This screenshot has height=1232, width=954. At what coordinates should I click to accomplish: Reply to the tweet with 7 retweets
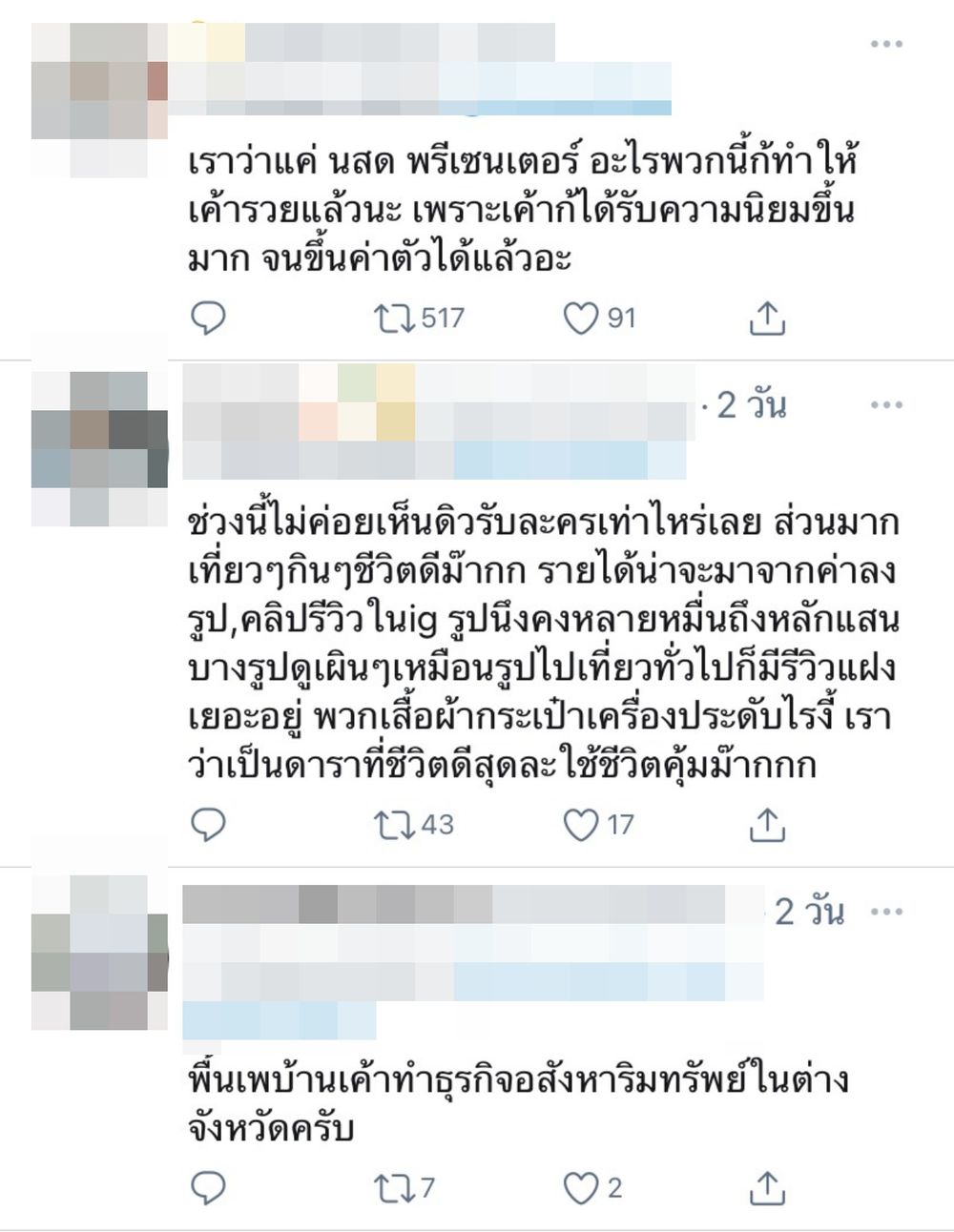coord(208,1187)
